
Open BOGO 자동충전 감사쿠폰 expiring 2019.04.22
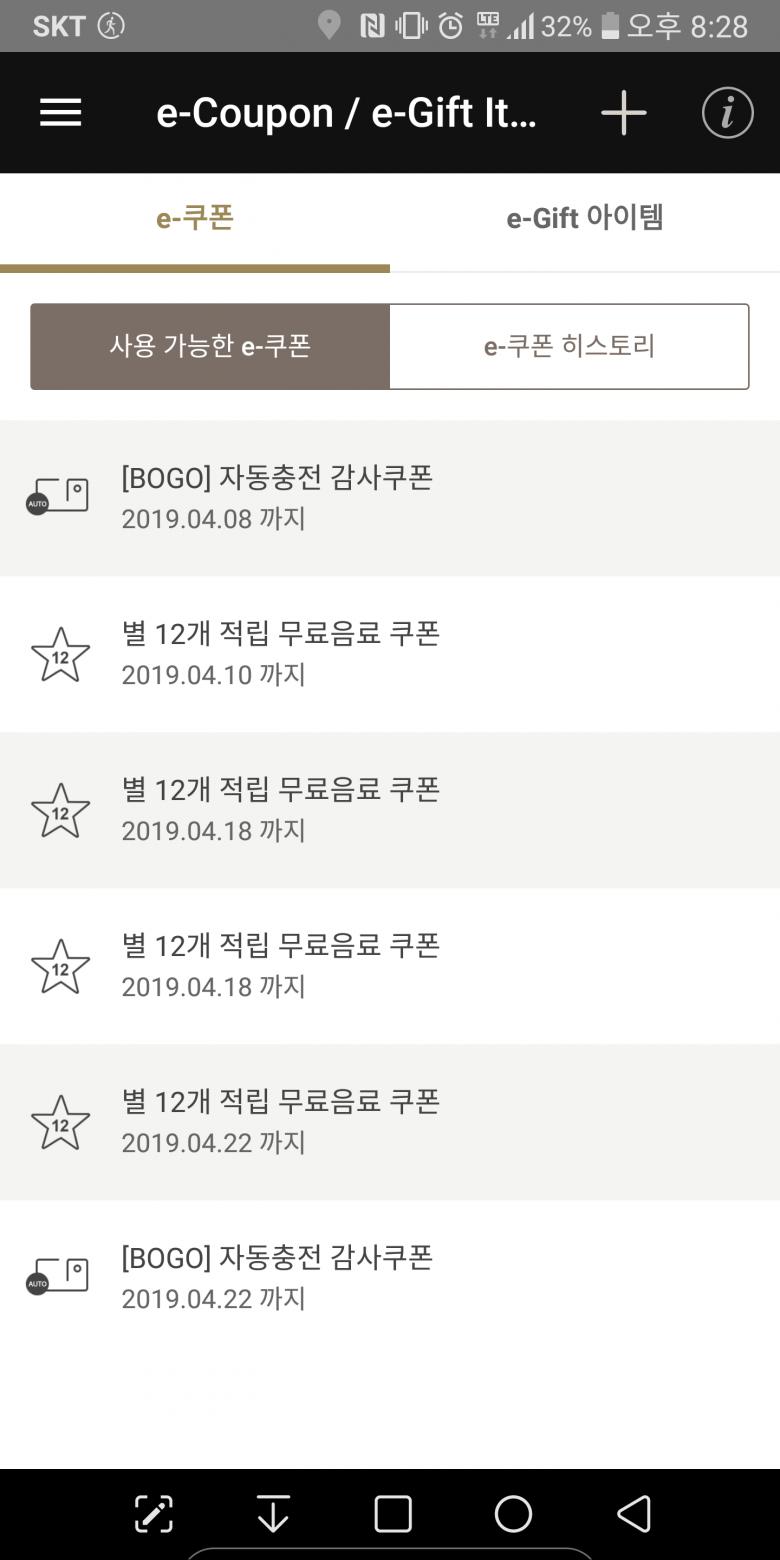[x=390, y=1277]
